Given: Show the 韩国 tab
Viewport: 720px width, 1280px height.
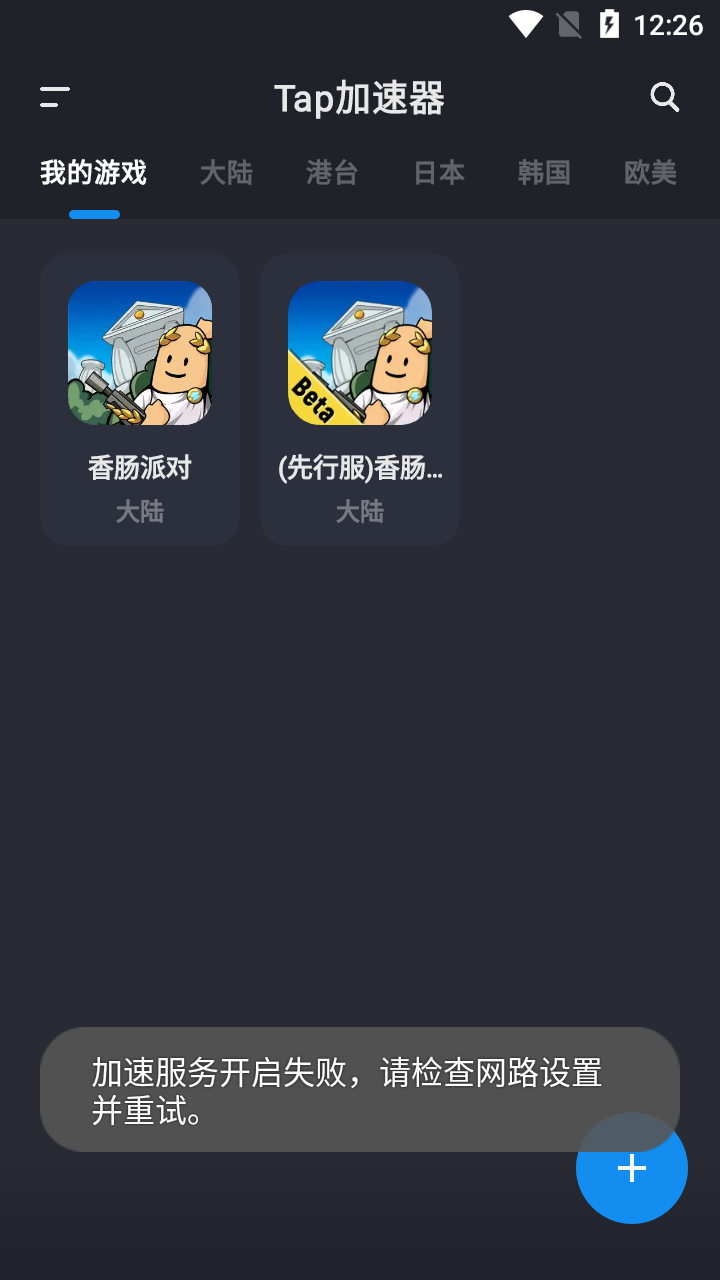Looking at the screenshot, I should [x=544, y=173].
